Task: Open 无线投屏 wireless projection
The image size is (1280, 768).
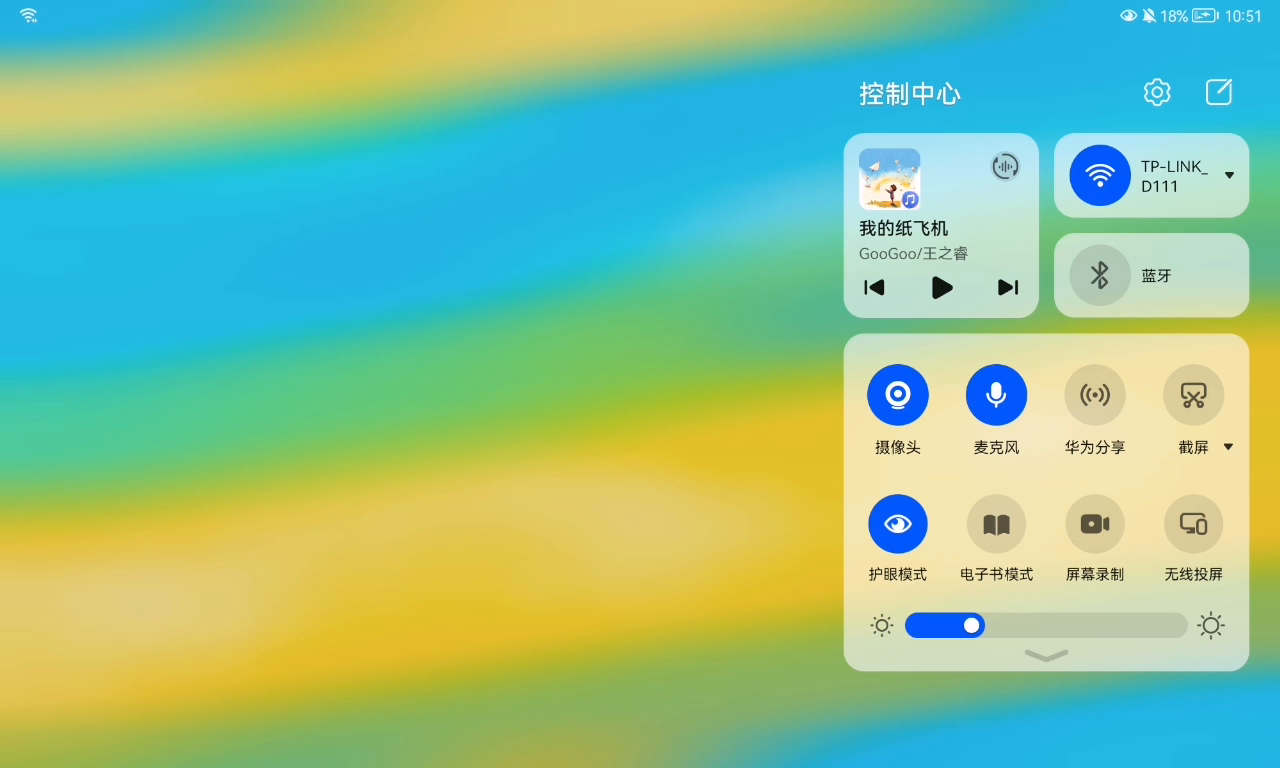Action: coord(1193,523)
